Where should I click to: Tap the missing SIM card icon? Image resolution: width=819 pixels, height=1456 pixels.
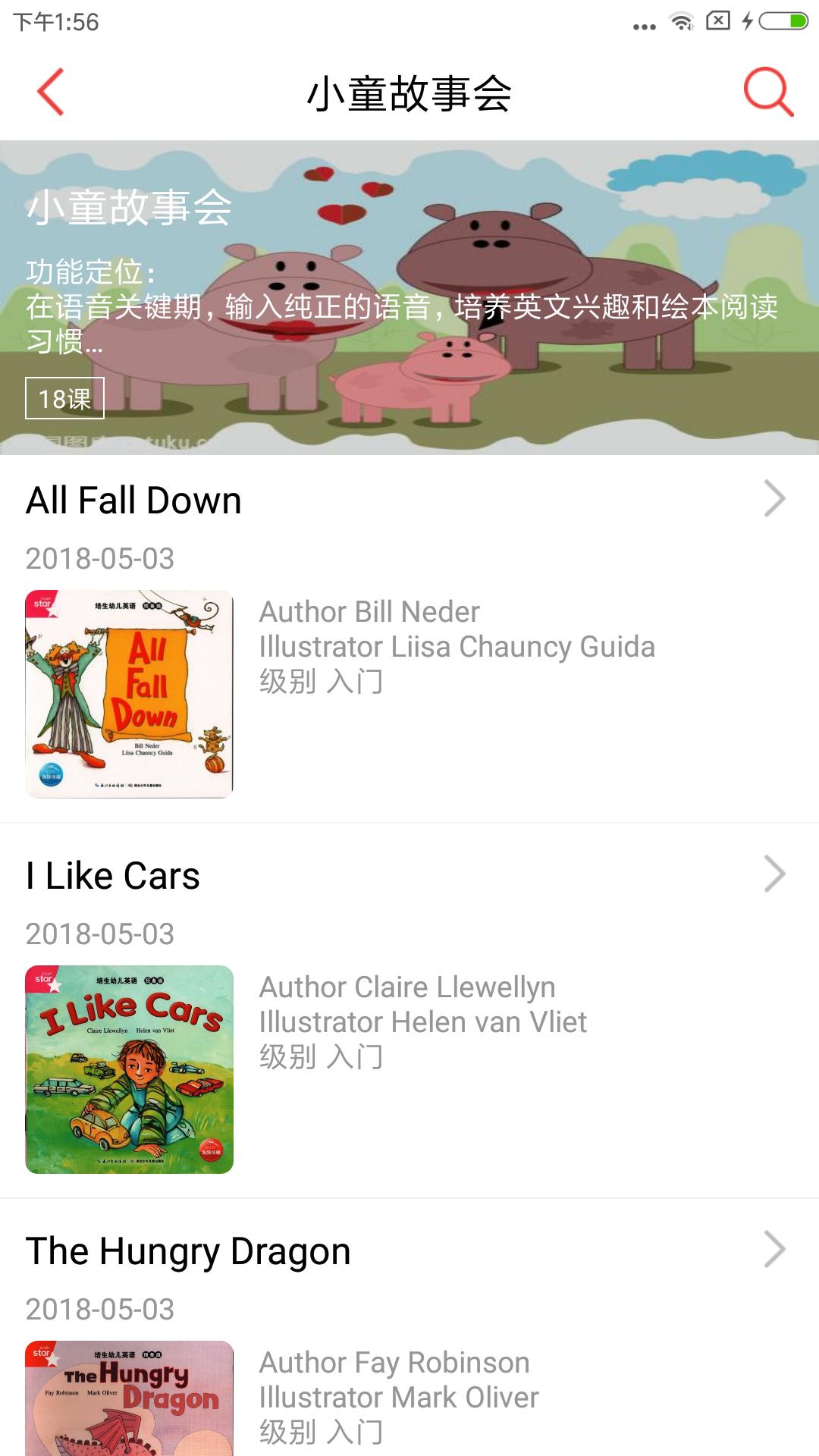click(719, 20)
